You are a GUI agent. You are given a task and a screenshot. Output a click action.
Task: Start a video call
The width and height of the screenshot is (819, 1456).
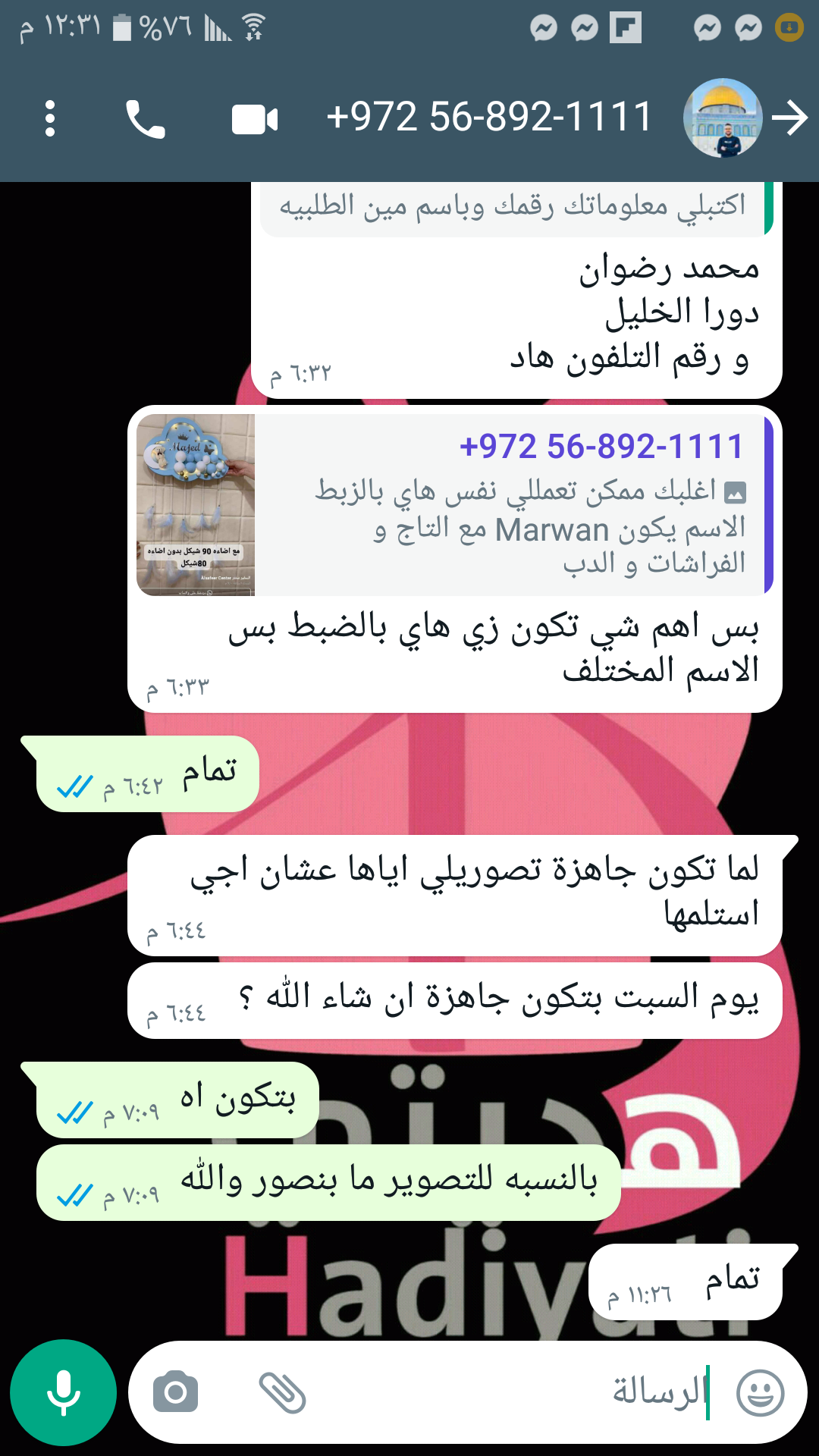click(255, 120)
